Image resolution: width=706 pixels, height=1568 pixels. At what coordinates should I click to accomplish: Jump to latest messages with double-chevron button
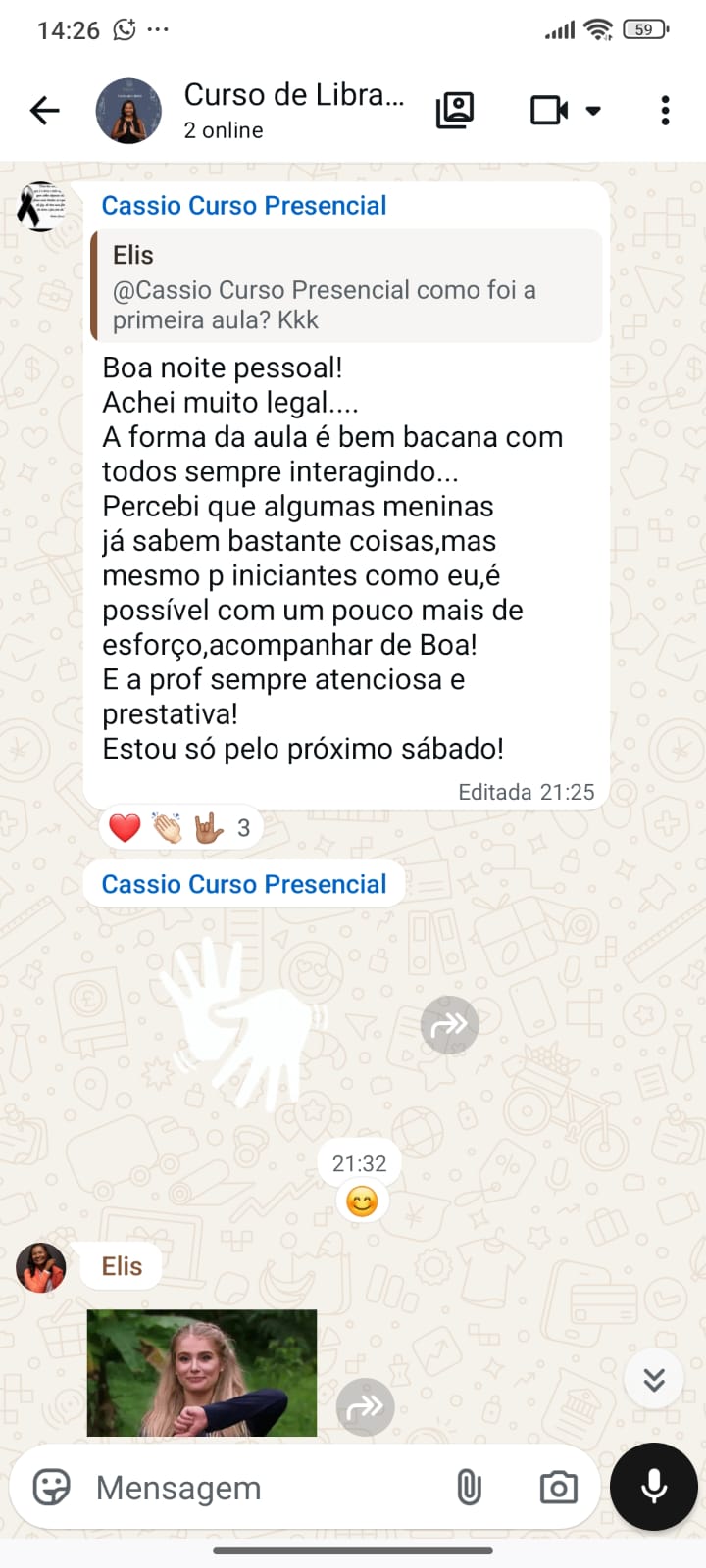pos(653,1378)
